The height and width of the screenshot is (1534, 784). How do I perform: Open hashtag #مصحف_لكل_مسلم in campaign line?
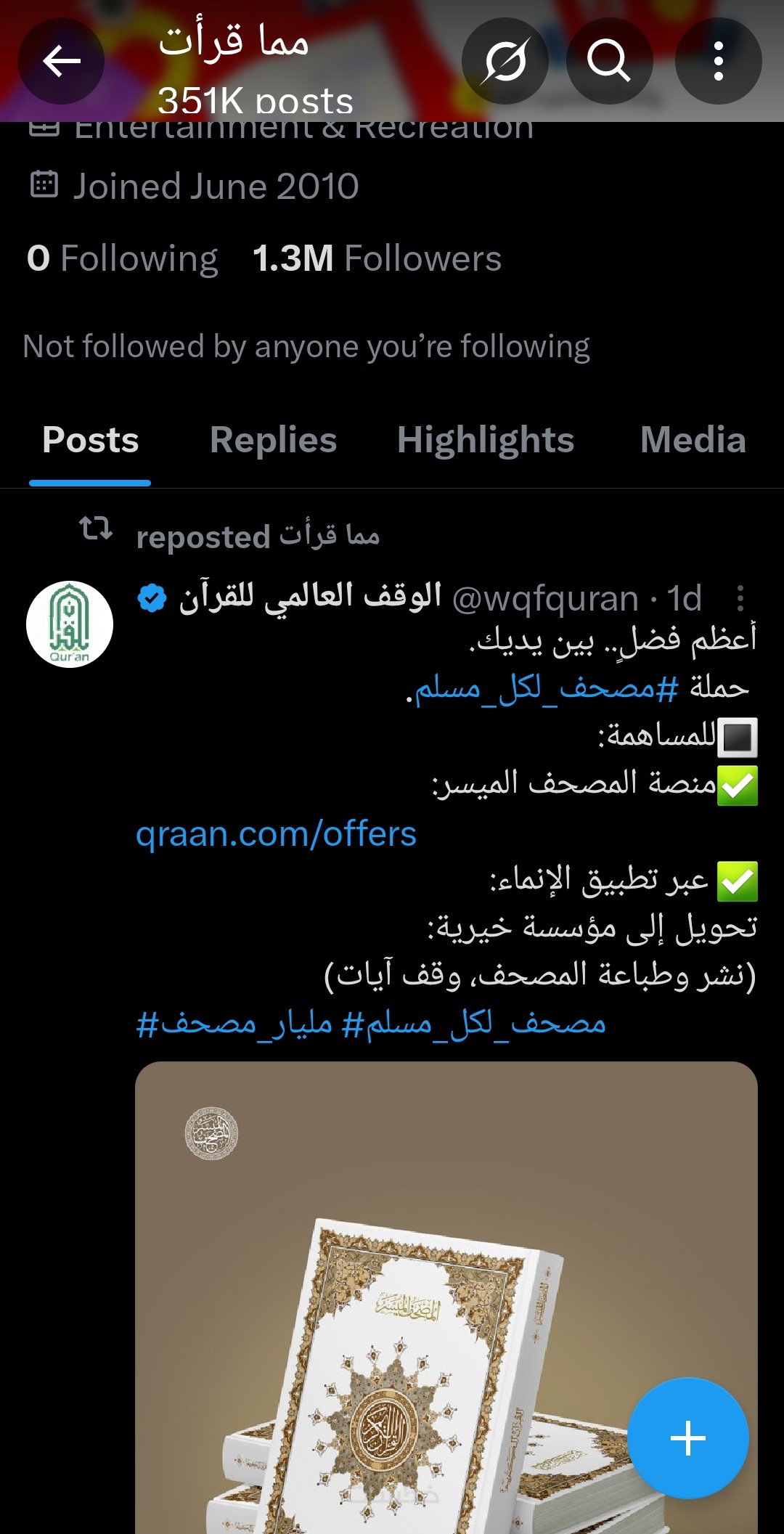[546, 687]
